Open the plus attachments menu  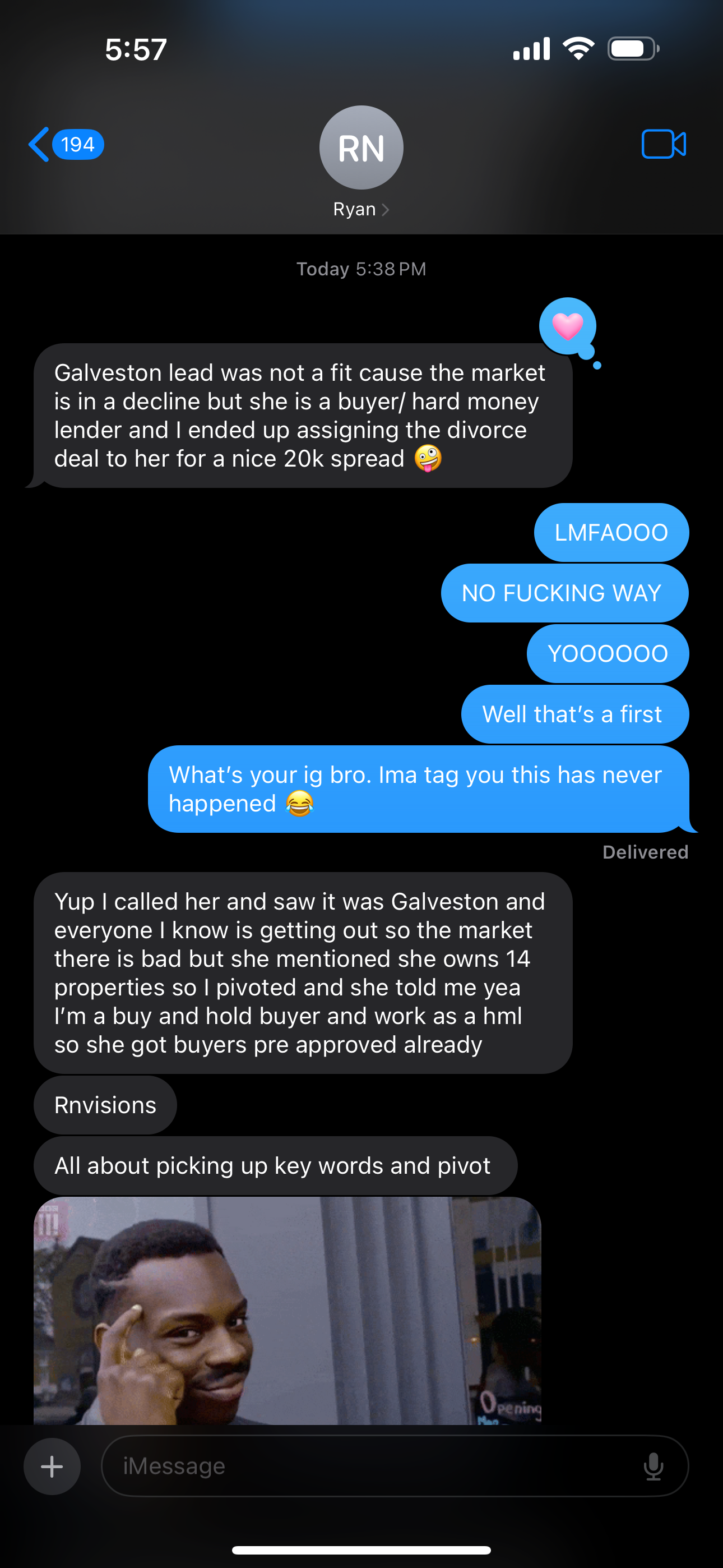pos(52,1466)
